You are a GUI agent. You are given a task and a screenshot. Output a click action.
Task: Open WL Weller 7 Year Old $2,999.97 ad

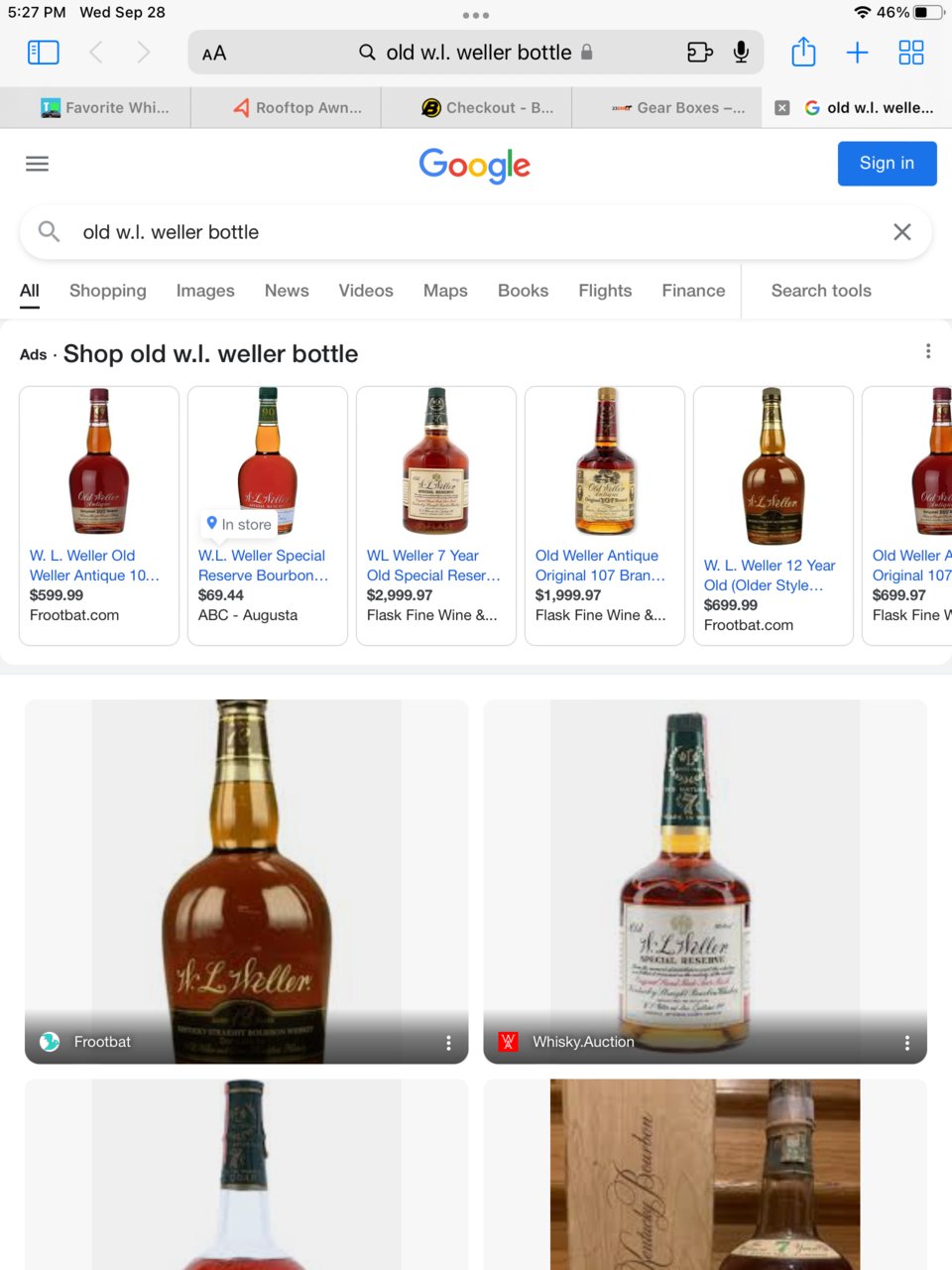[x=435, y=516]
